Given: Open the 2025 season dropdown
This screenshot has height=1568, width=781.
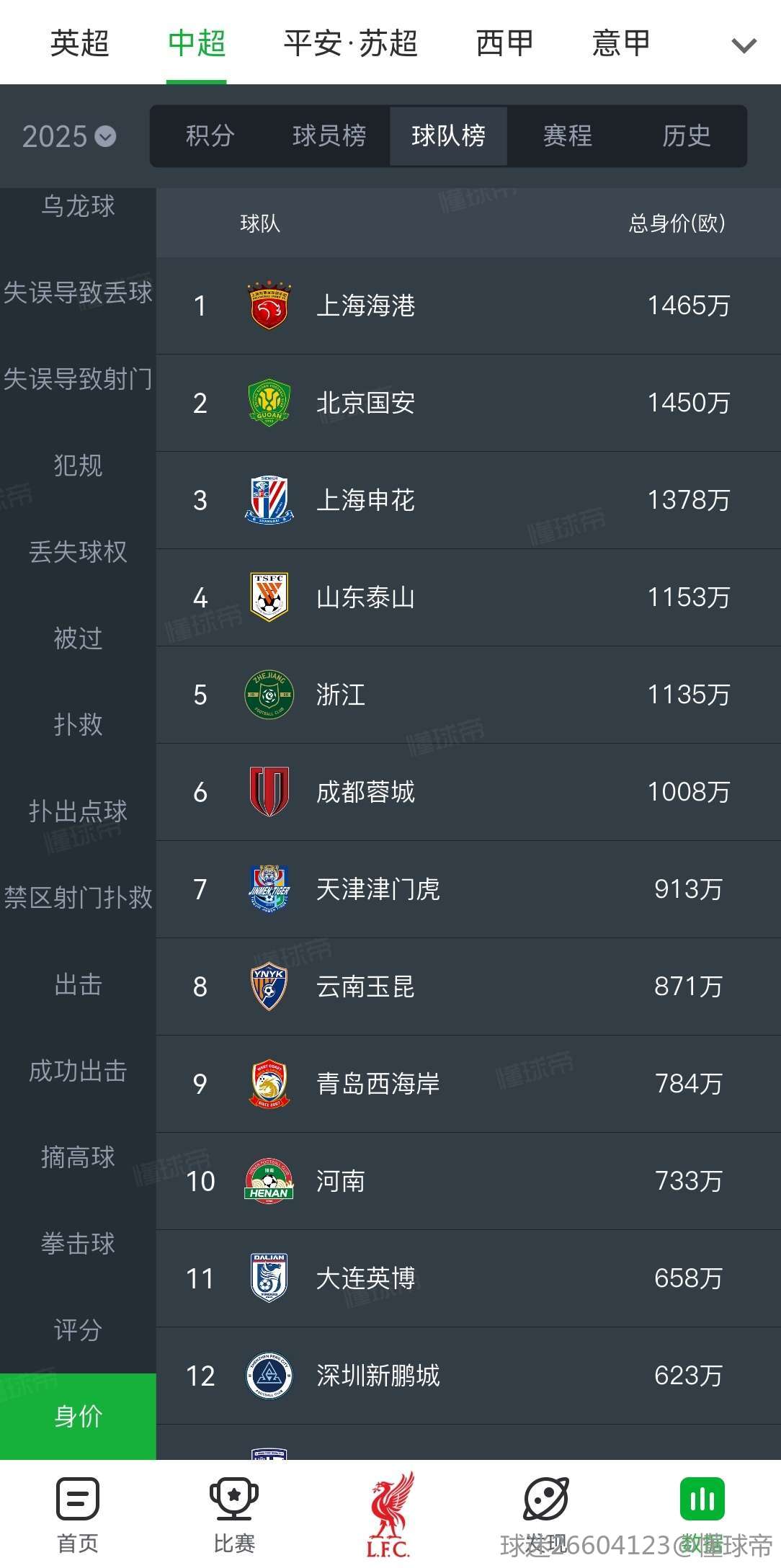Looking at the screenshot, I should click(x=68, y=136).
